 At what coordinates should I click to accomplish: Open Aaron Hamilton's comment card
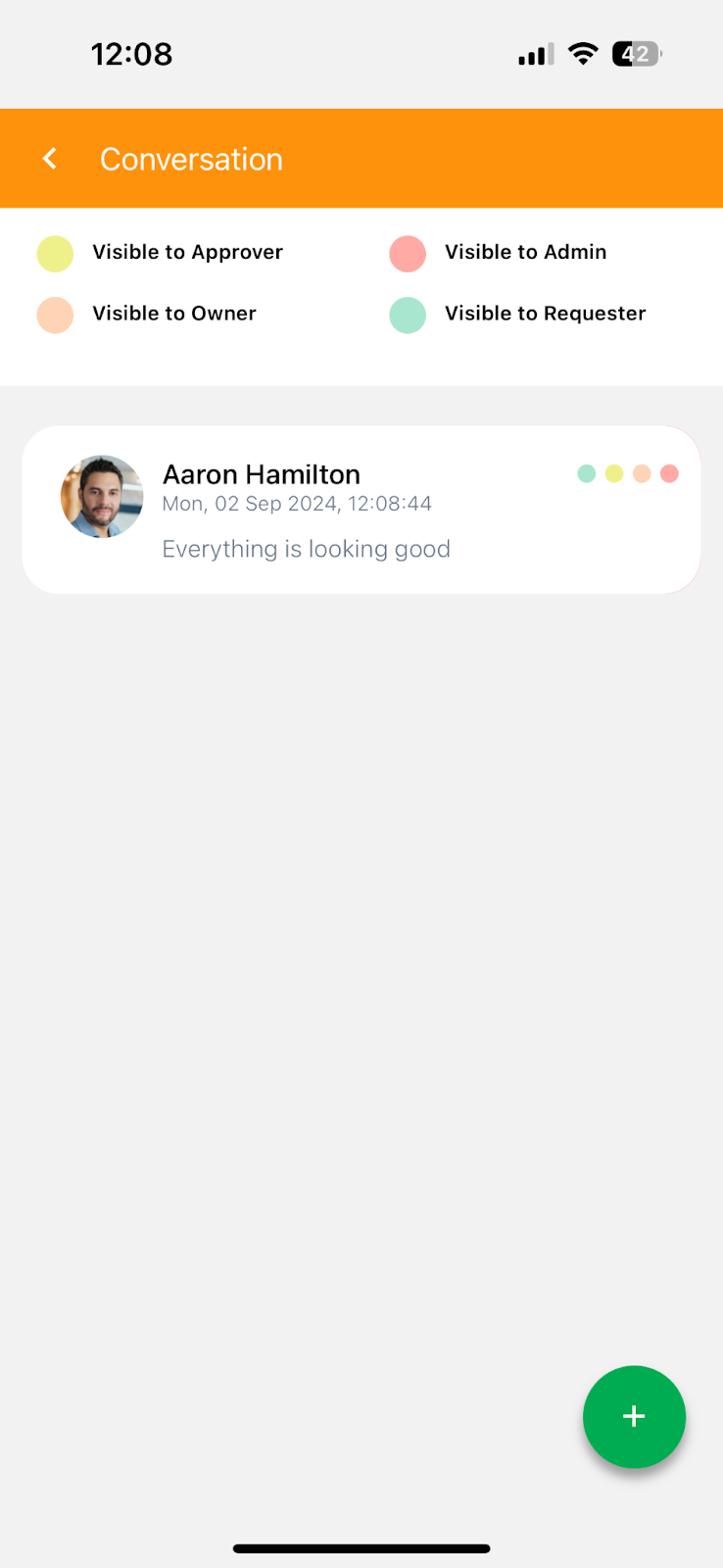361,510
